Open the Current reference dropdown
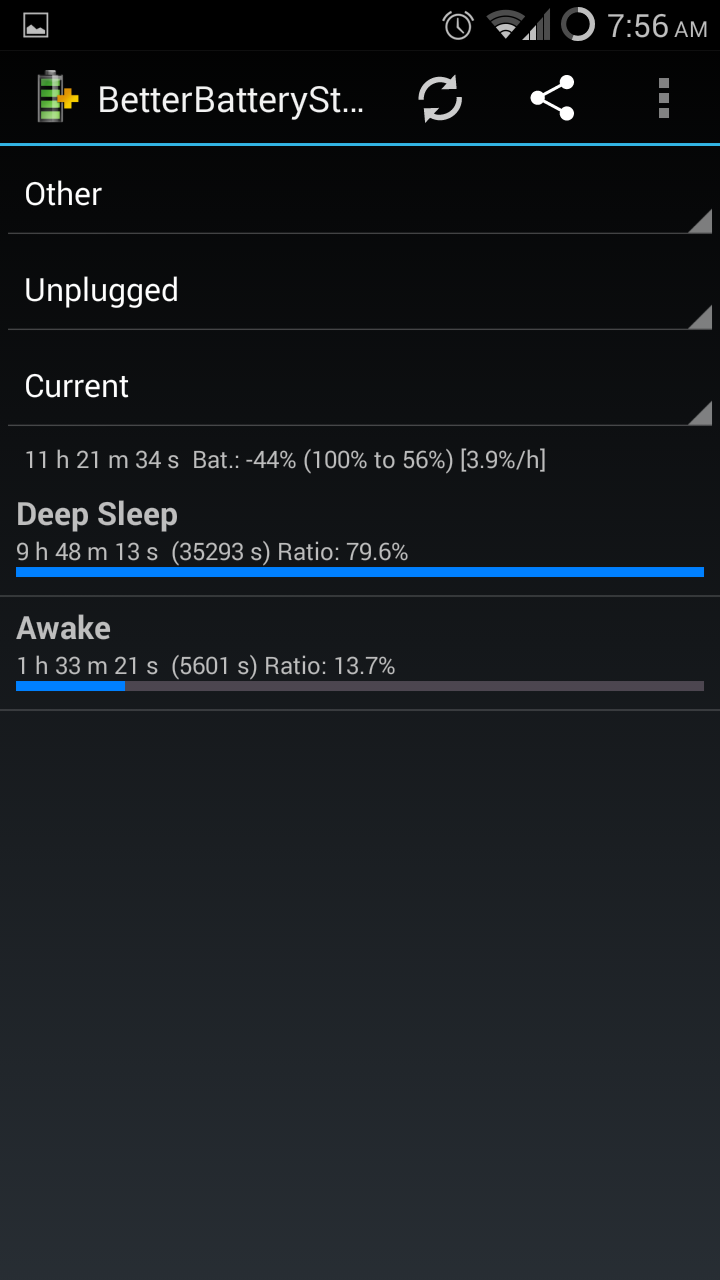Screen dimensions: 720x1280 coord(360,386)
